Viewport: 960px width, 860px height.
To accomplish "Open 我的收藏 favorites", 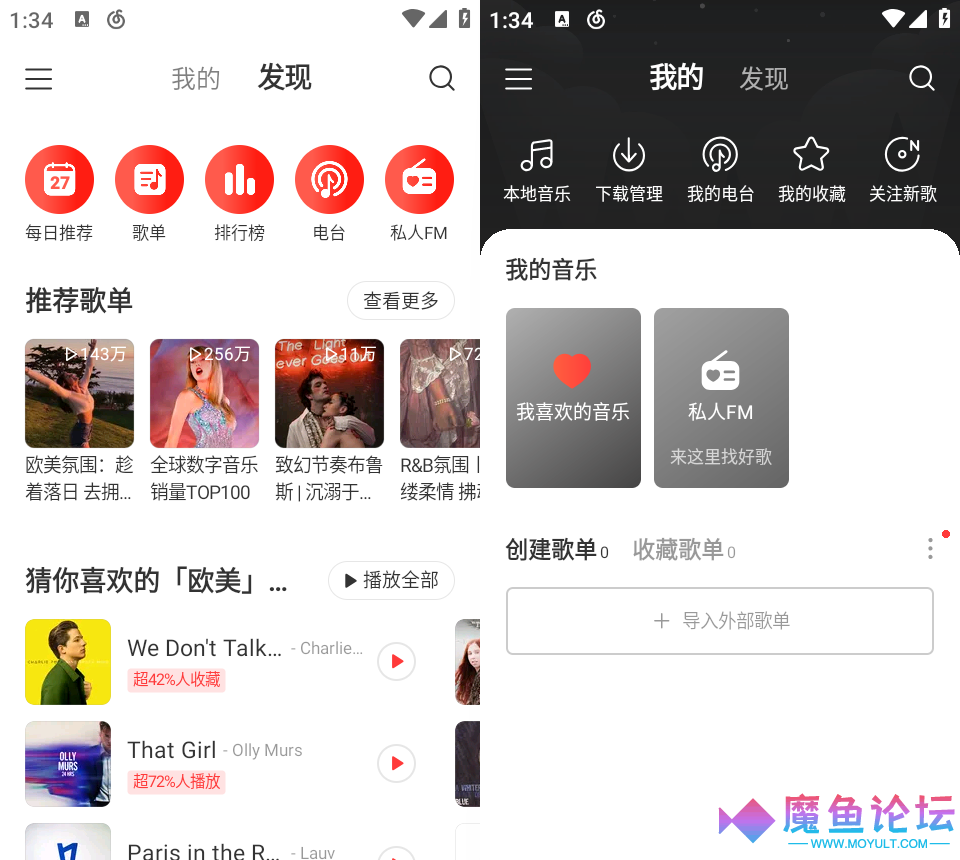I will pos(811,170).
